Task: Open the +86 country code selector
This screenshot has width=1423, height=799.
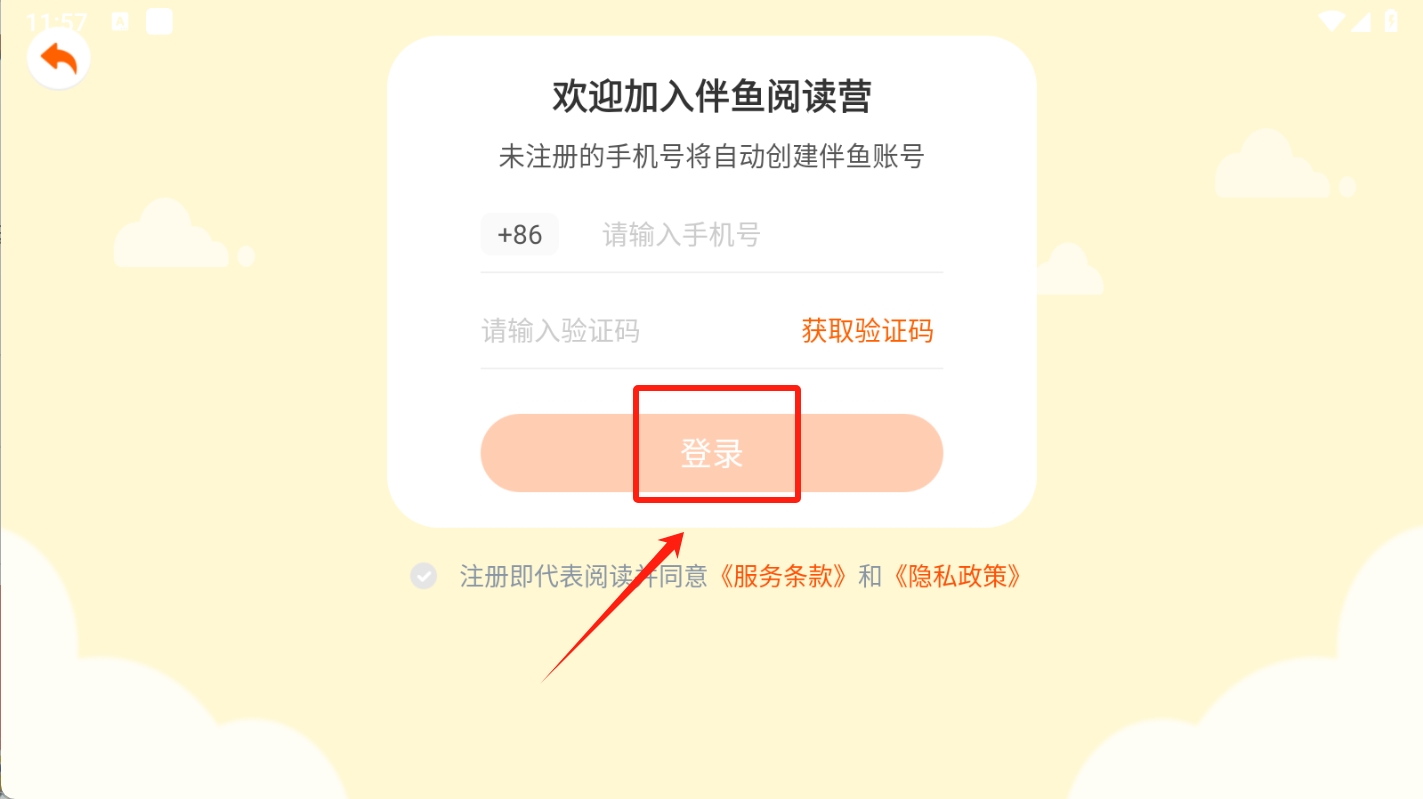Action: (519, 235)
